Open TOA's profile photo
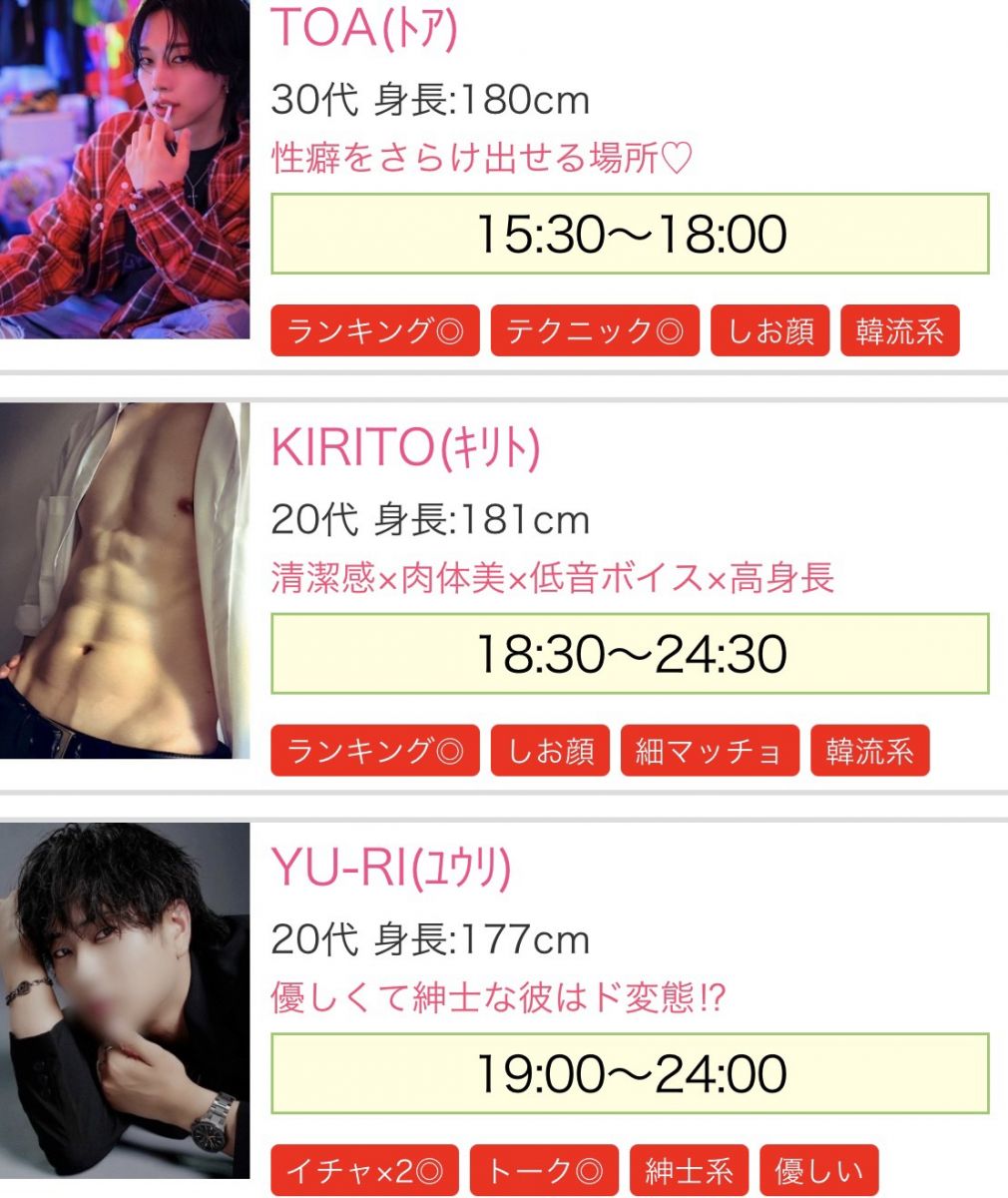This screenshot has width=1008, height=1198. tap(125, 168)
